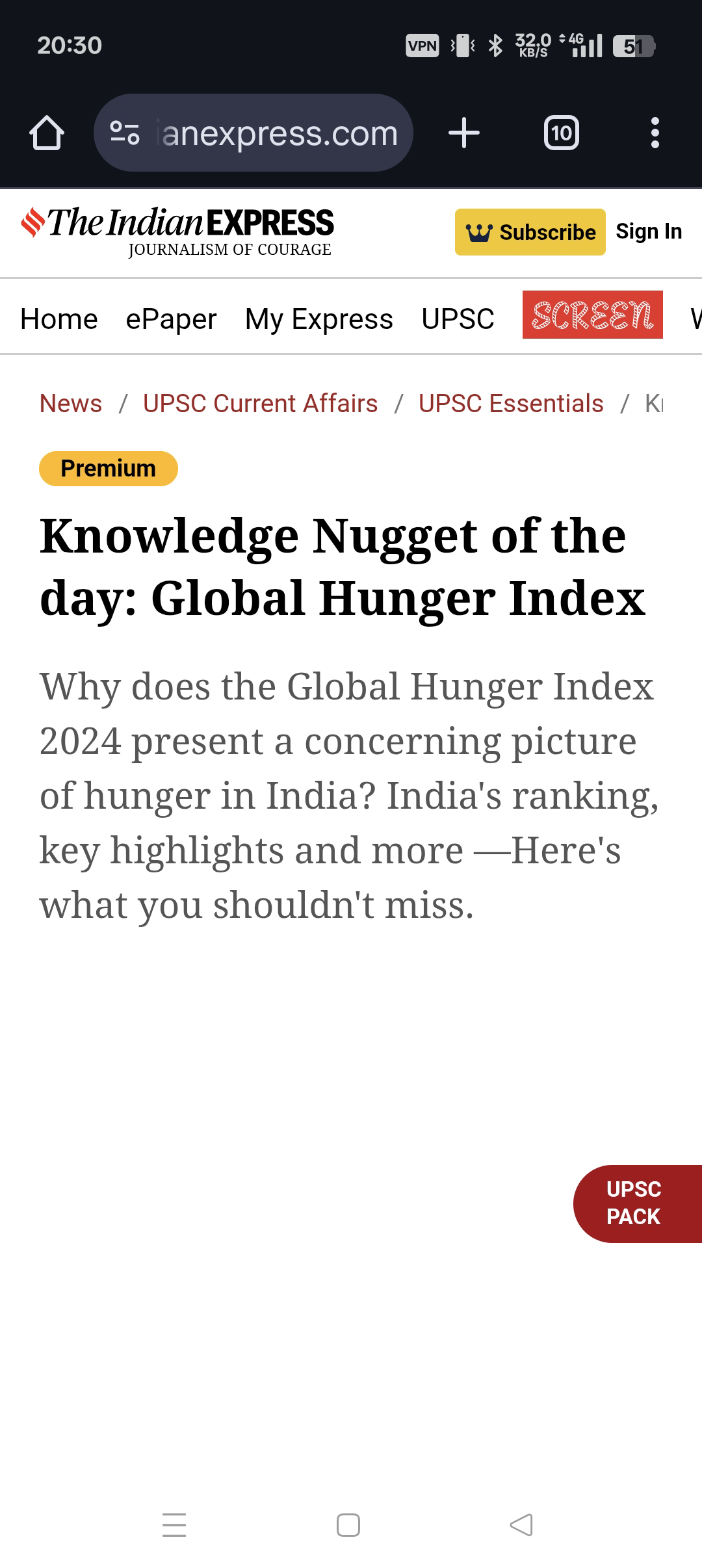The height and width of the screenshot is (1568, 702).
Task: Follow the News breadcrumb link
Action: point(71,404)
